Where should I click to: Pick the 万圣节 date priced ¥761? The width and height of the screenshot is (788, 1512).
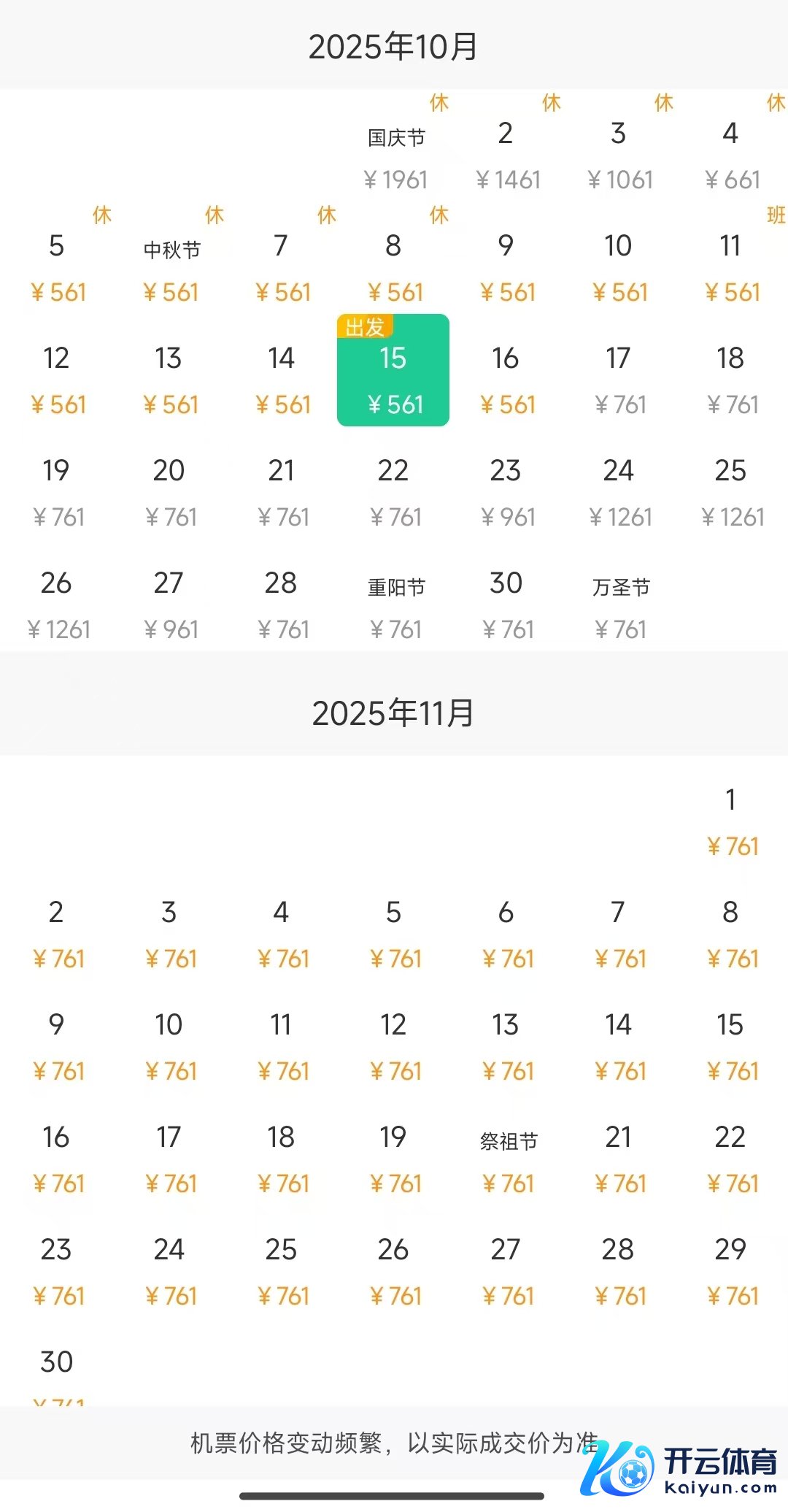(621, 605)
